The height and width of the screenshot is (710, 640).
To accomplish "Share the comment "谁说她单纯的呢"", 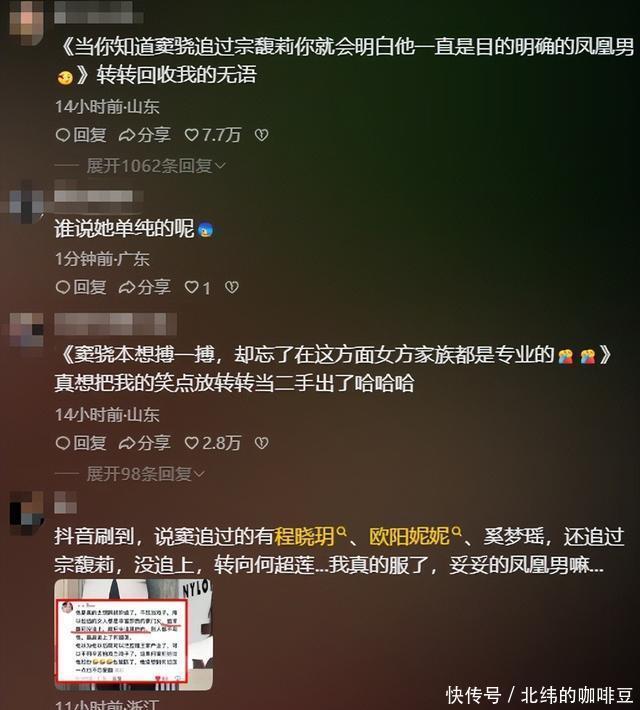I will 144,287.
